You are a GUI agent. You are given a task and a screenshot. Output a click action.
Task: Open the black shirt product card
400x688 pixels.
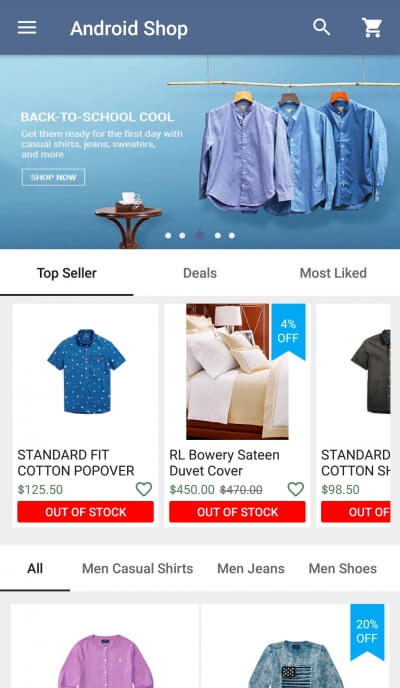pyautogui.click(x=354, y=415)
